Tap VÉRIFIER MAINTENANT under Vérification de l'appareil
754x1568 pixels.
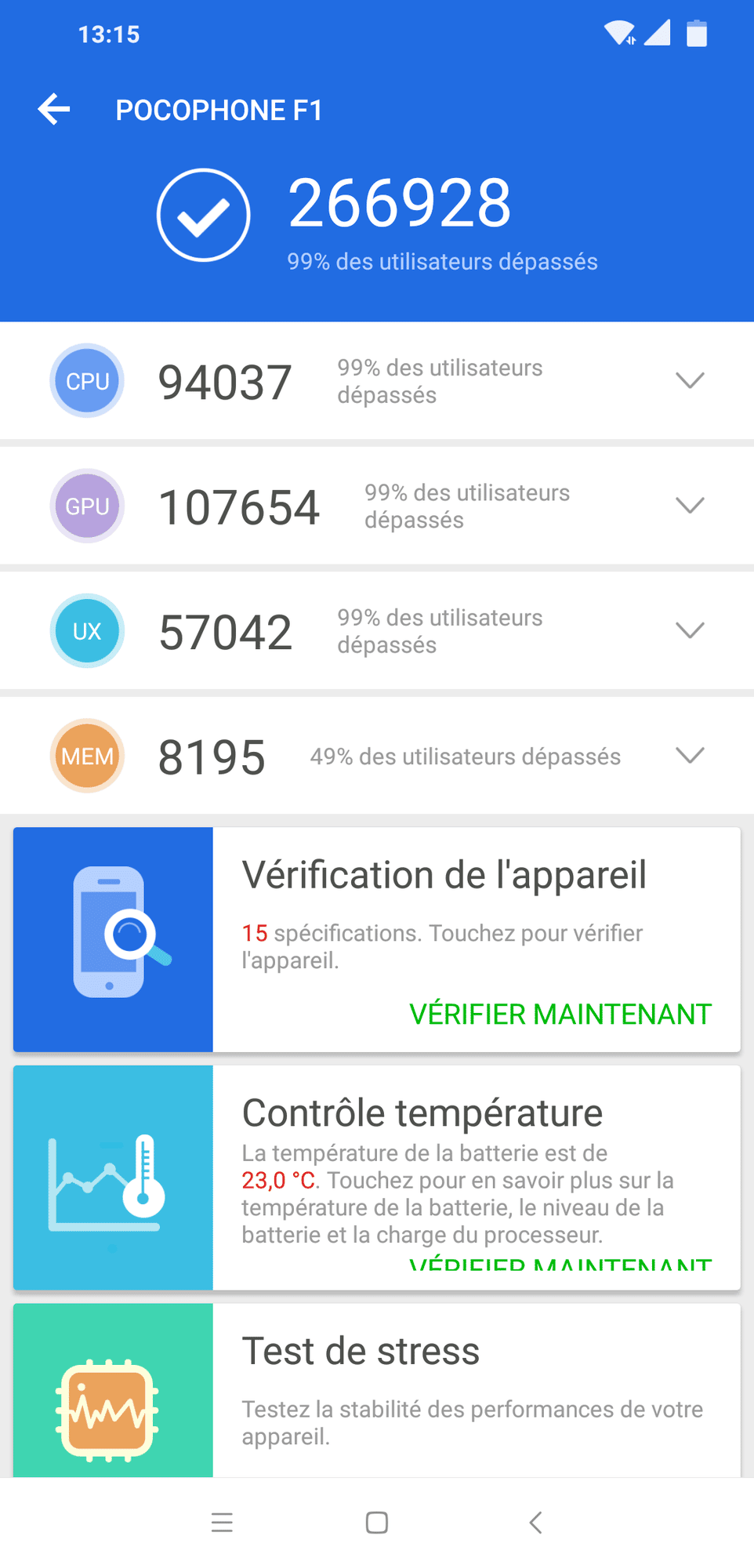(560, 1014)
